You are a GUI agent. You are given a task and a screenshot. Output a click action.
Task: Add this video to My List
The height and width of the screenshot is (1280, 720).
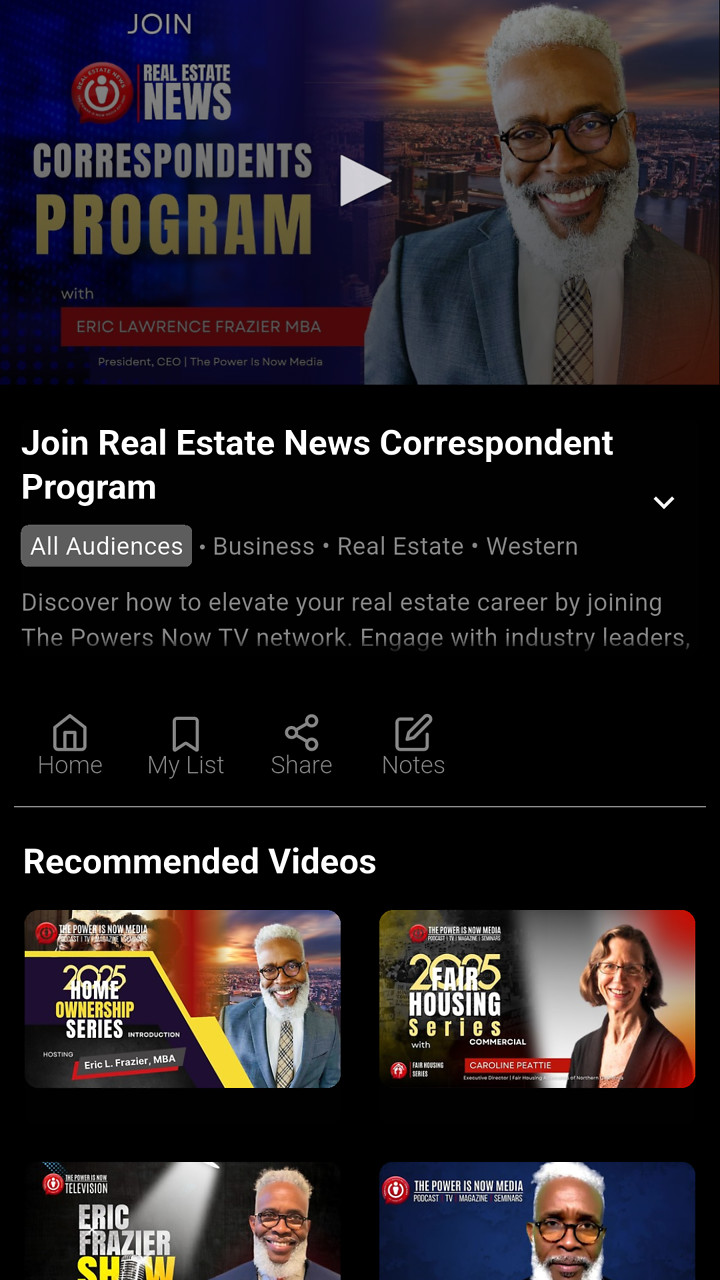[186, 744]
